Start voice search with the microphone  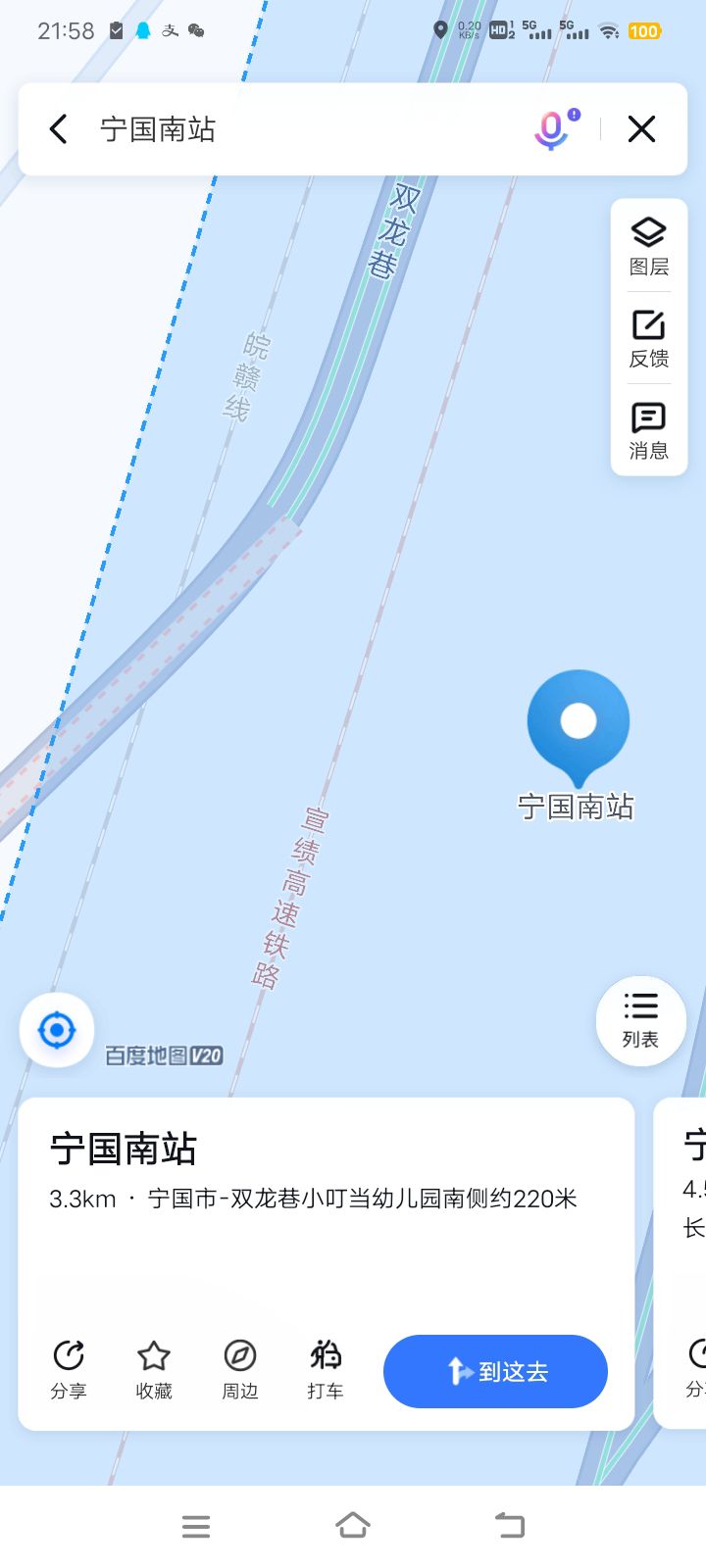555,128
